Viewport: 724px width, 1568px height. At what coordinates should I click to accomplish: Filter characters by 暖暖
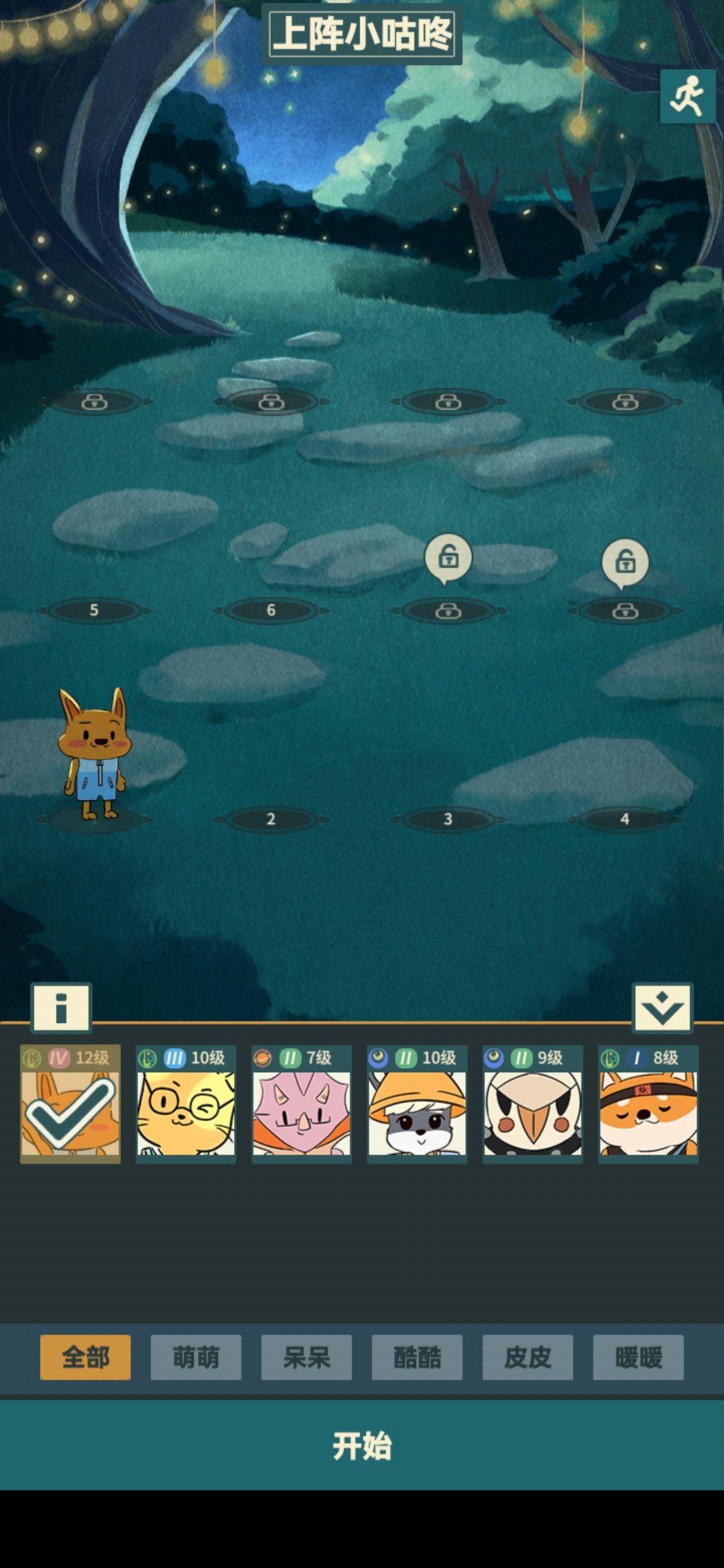click(x=638, y=1357)
